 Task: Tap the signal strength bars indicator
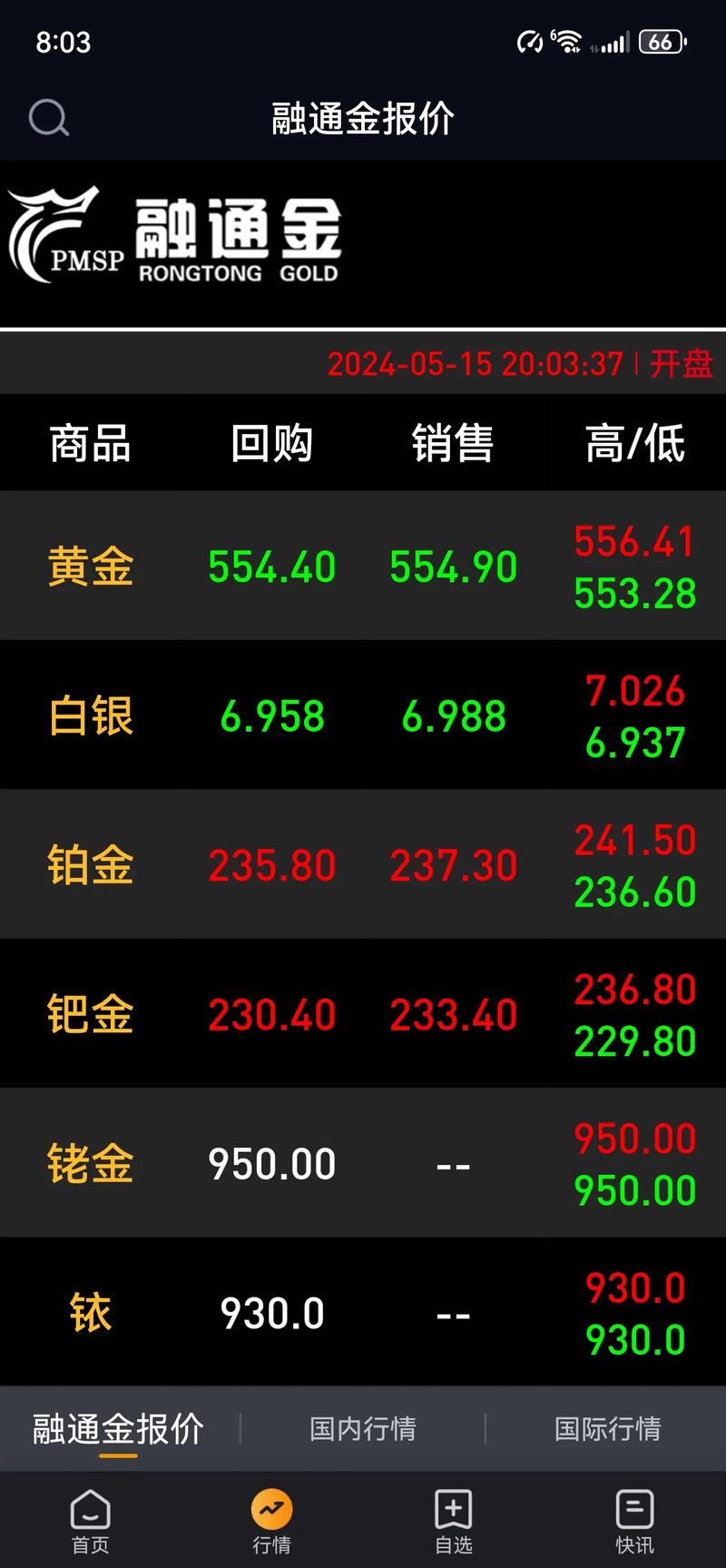(611, 41)
